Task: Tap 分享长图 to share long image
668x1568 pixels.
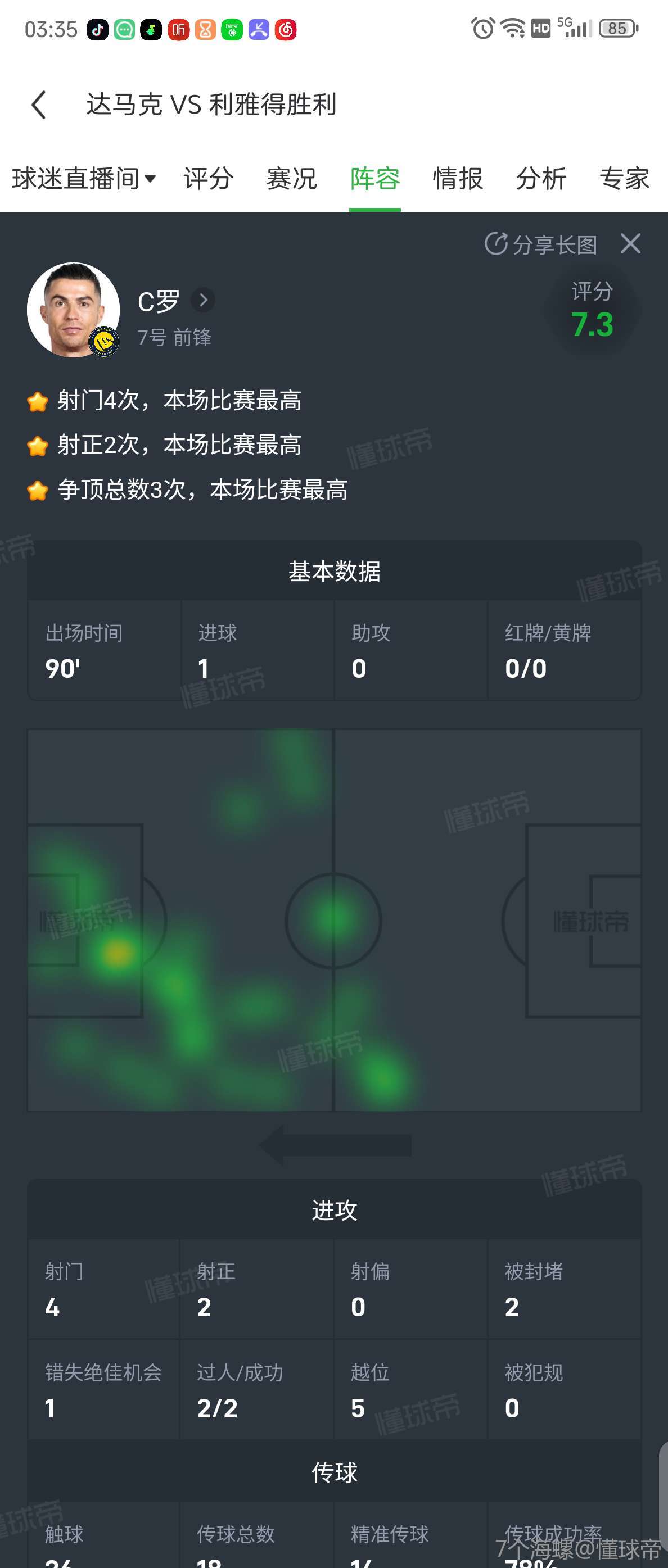Action: 541,244
